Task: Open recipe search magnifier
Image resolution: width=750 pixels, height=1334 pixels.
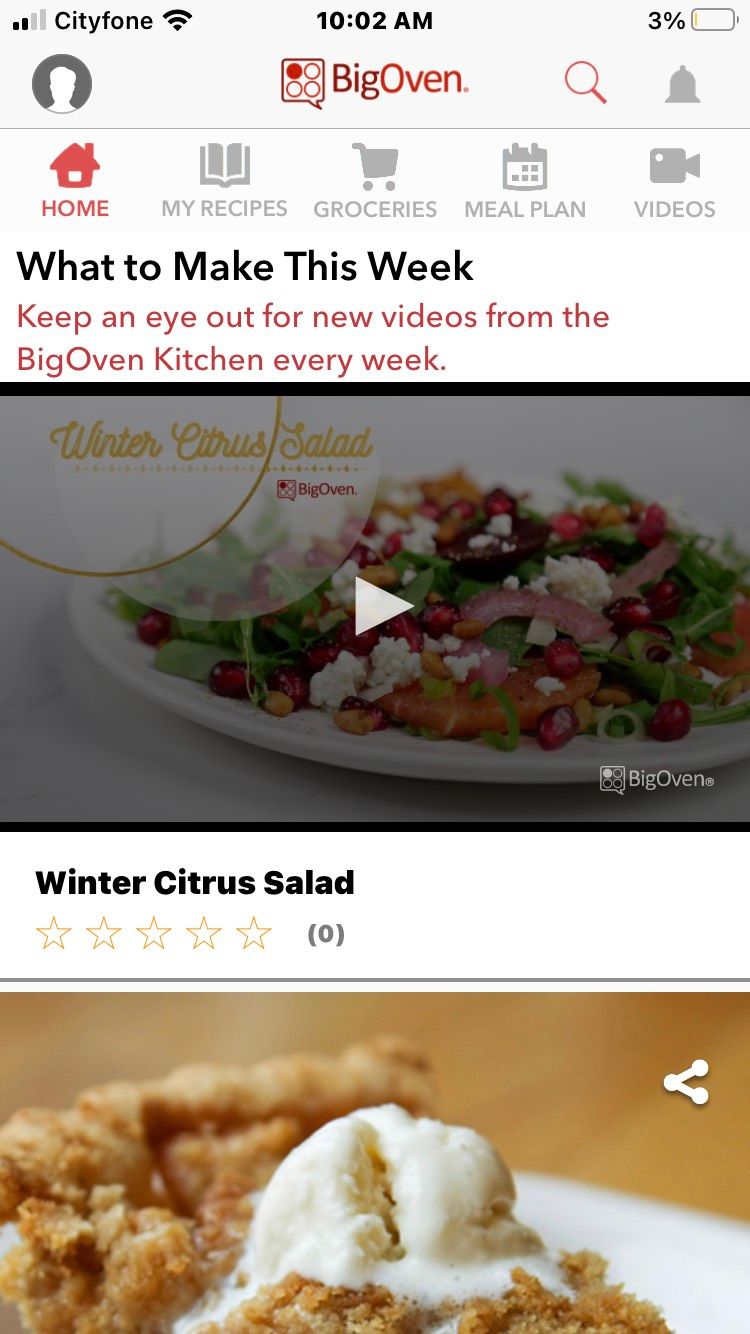Action: coord(585,82)
